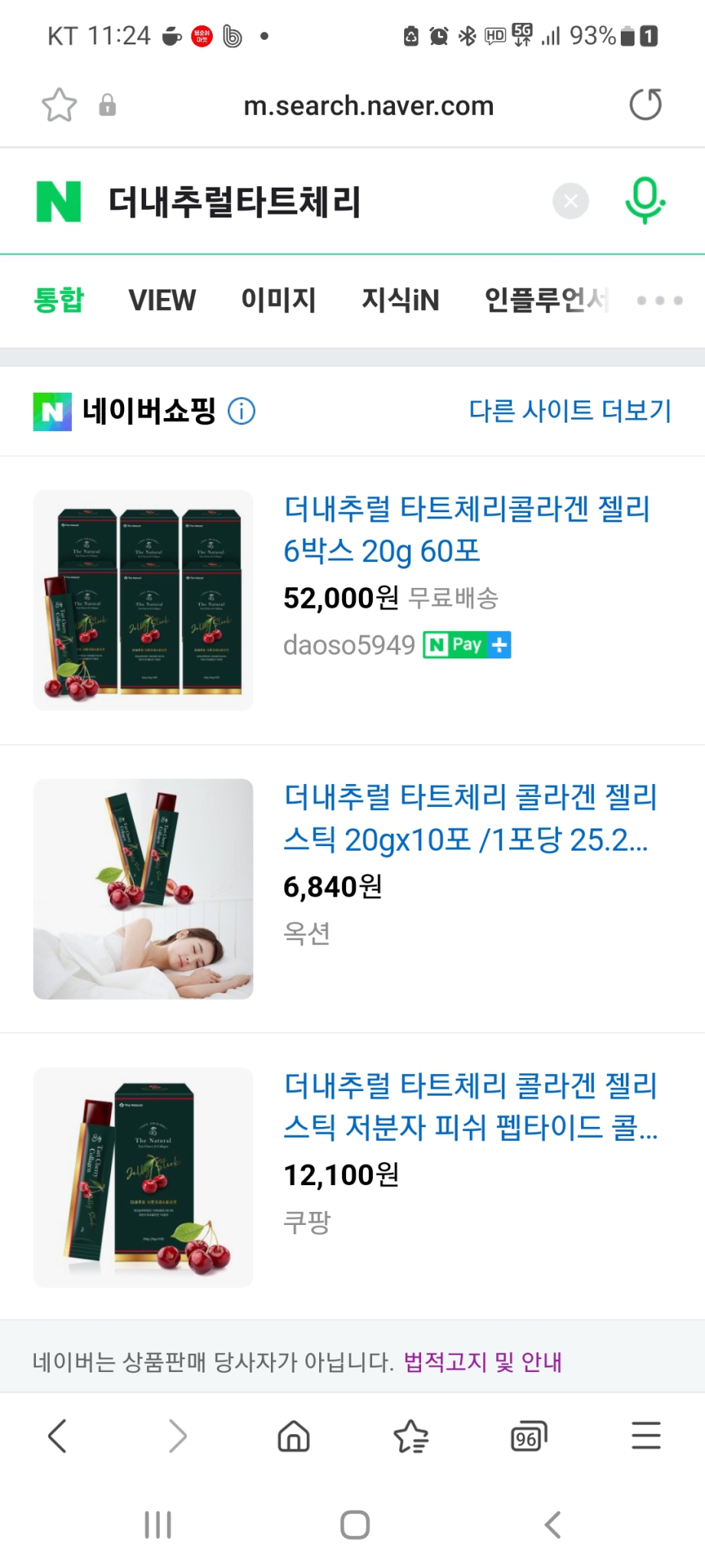Tap the 네이버쇼핑 info icon
Image resolution: width=705 pixels, height=1568 pixels.
[243, 411]
